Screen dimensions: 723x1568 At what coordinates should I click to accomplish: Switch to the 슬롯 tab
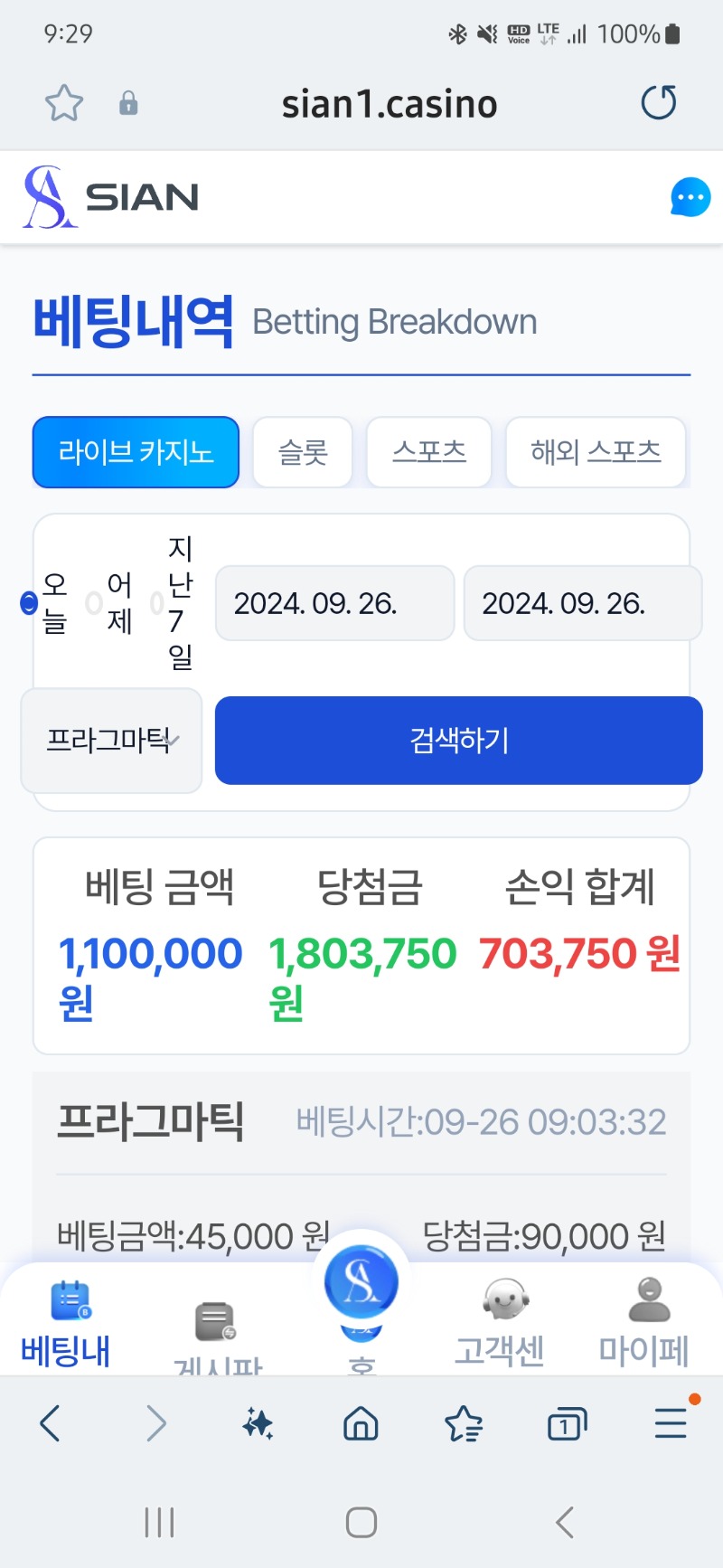tap(303, 452)
